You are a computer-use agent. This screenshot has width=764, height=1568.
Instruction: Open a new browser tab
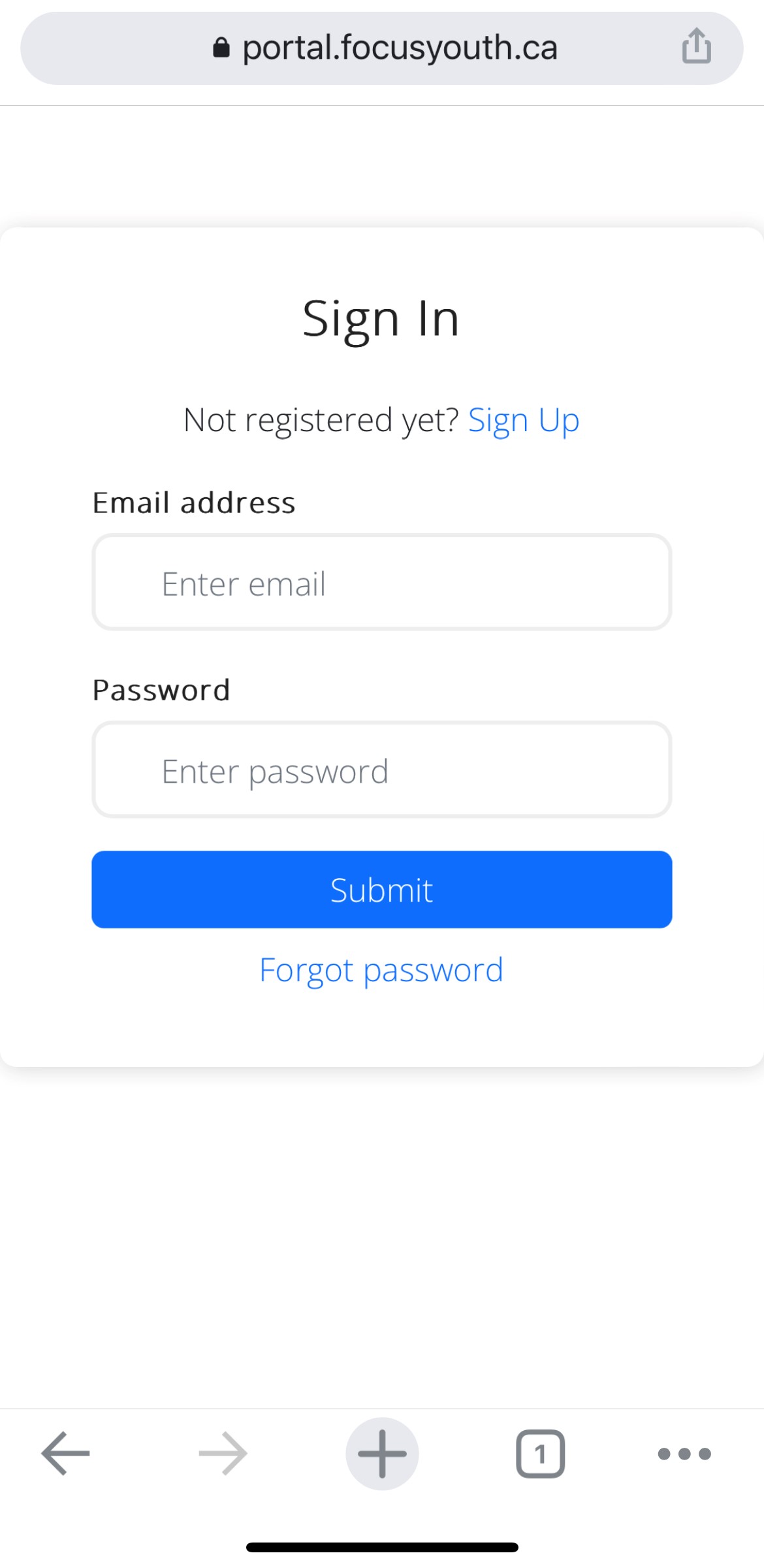click(x=382, y=1454)
